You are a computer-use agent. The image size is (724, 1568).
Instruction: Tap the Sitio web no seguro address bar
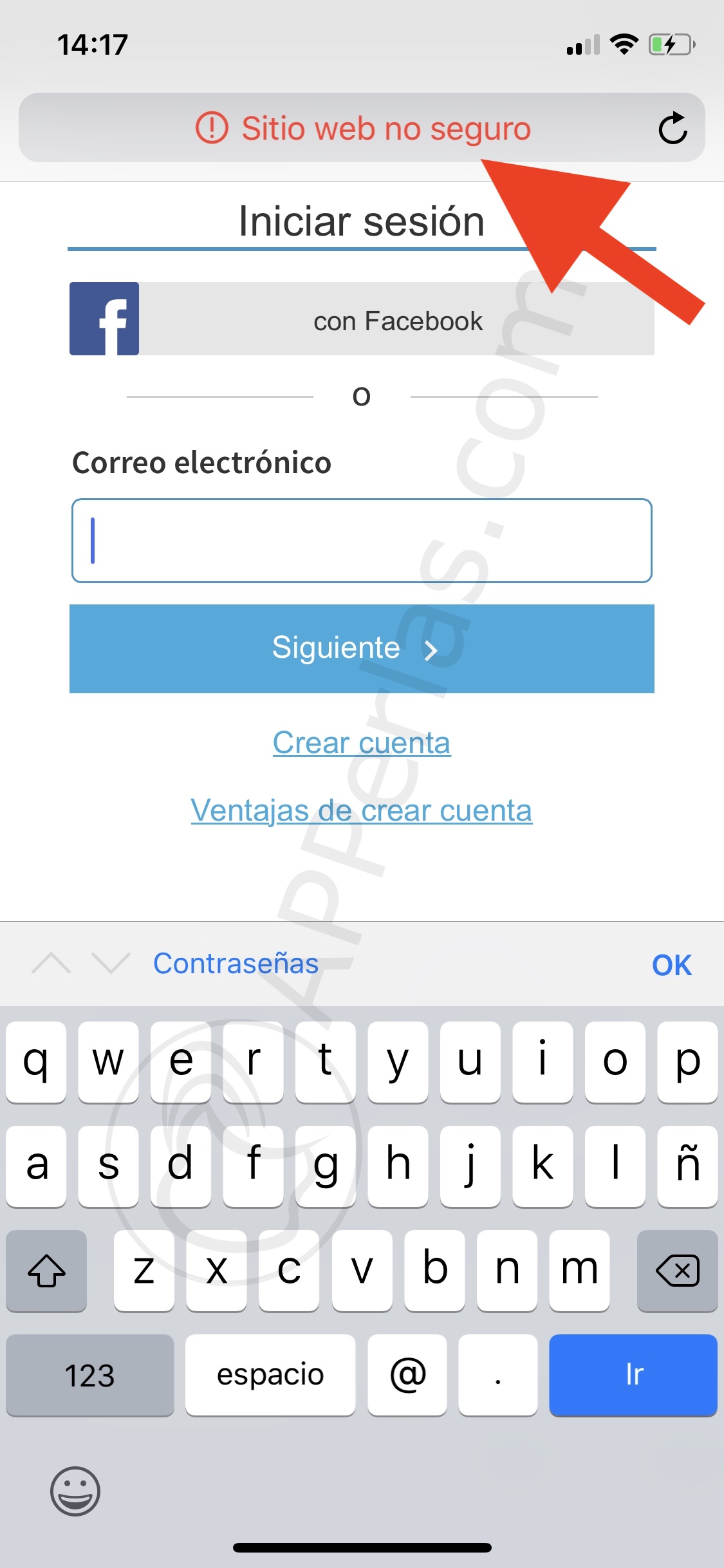pyautogui.click(x=362, y=127)
